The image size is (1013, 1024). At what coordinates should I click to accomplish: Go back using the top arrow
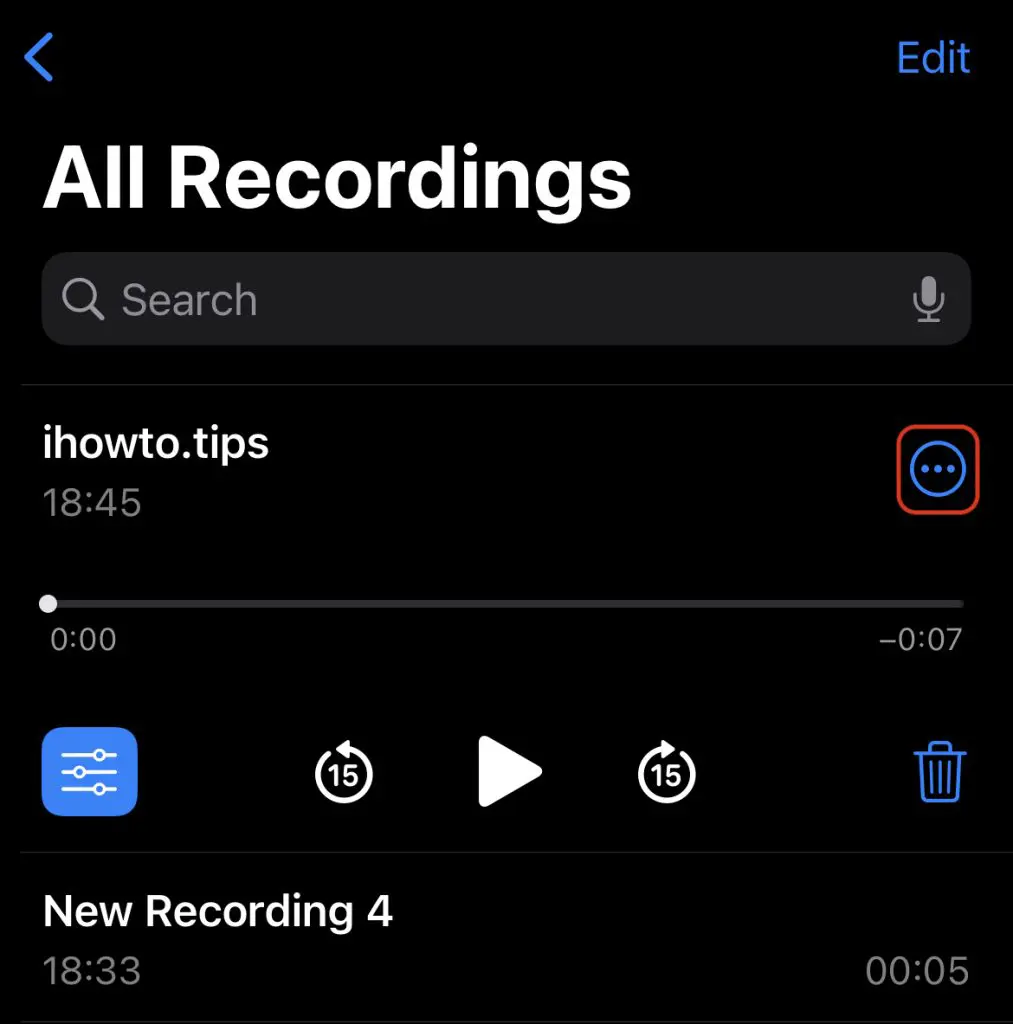click(38, 57)
